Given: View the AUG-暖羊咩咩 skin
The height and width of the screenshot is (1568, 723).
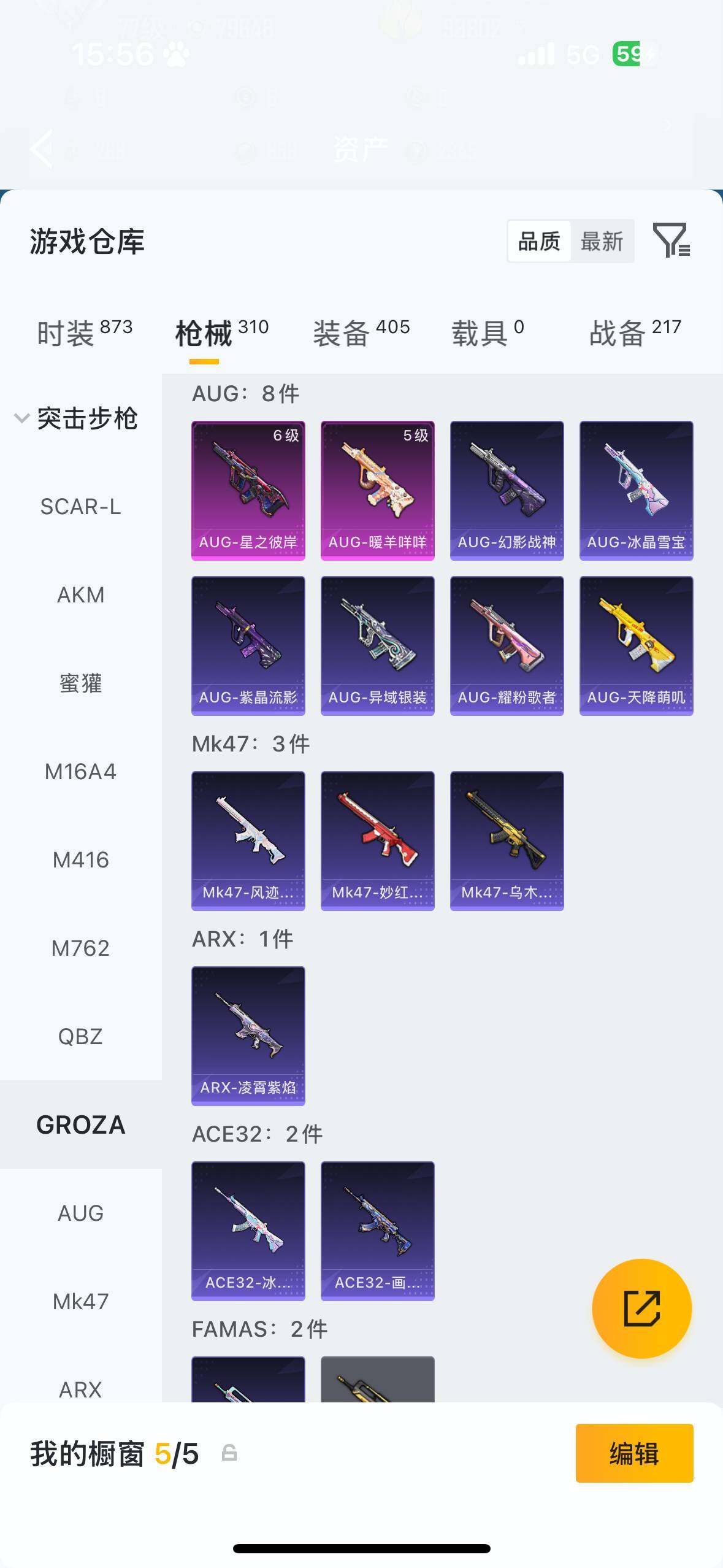Looking at the screenshot, I should tap(377, 490).
